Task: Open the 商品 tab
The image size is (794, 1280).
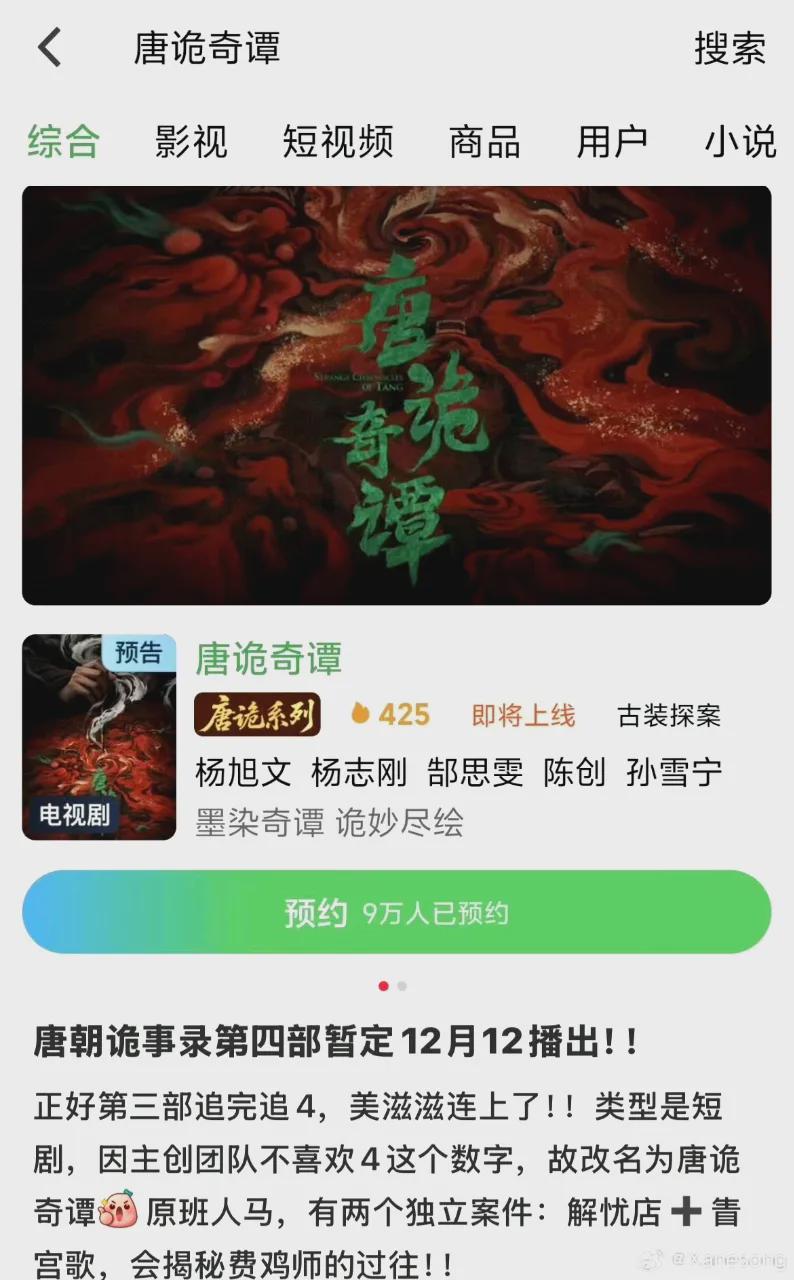Action: coord(484,141)
